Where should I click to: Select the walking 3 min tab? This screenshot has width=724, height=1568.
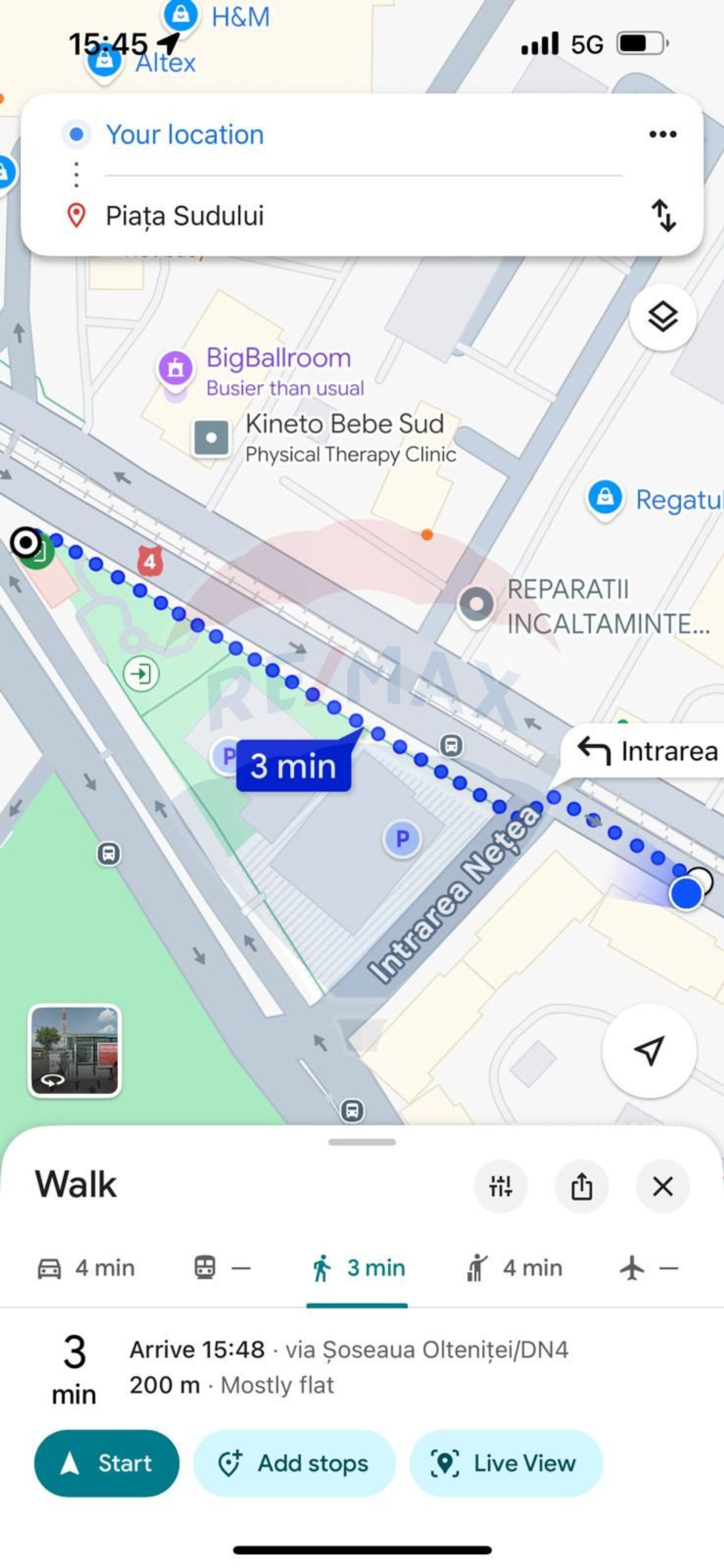pyautogui.click(x=358, y=1268)
